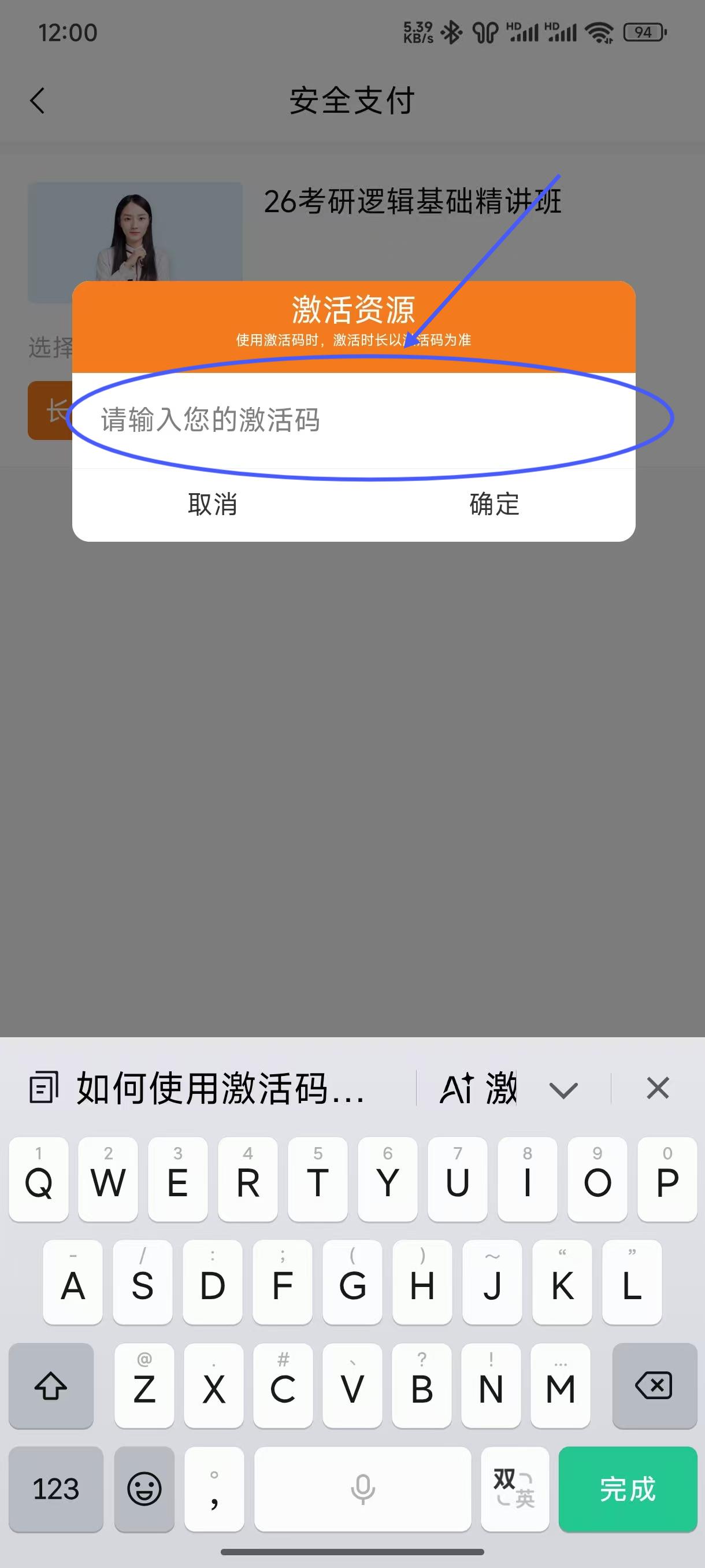Expand the keyboard suggestions chevron
The image size is (705, 1568).
click(x=563, y=1089)
